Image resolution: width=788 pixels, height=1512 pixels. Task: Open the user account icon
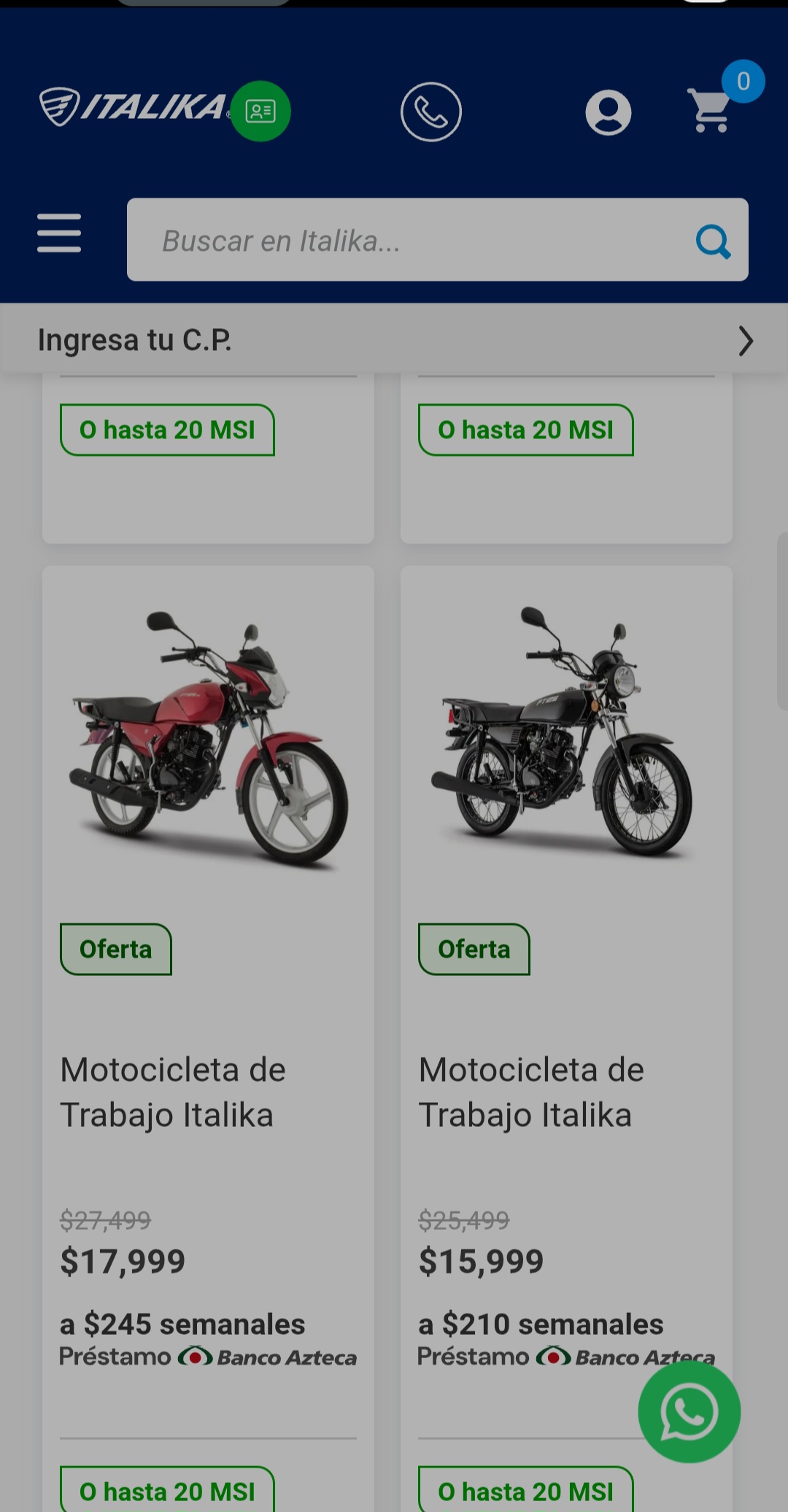[608, 112]
